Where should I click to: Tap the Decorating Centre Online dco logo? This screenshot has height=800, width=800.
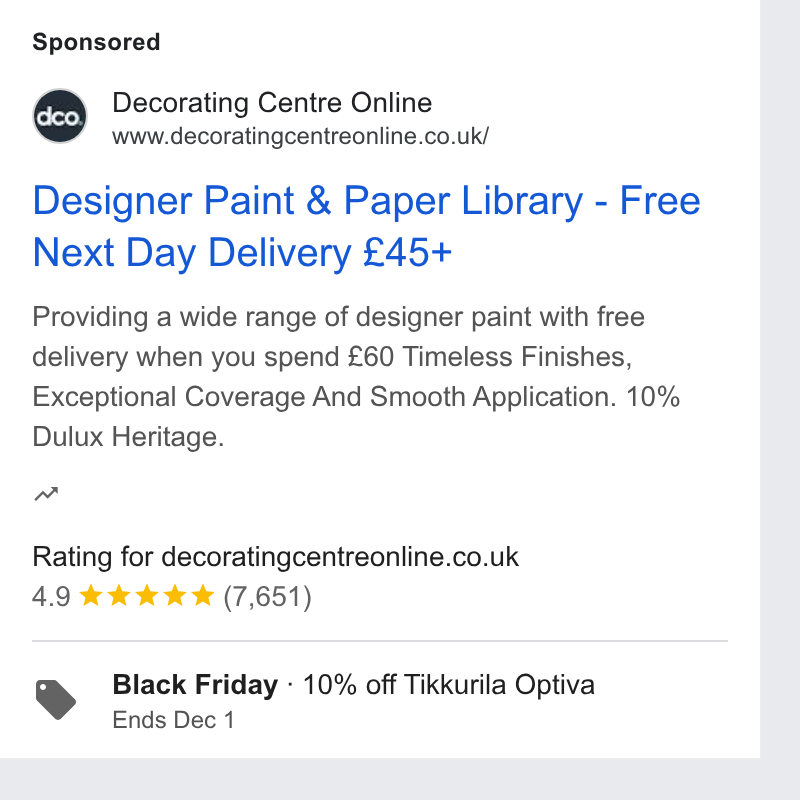click(x=60, y=116)
